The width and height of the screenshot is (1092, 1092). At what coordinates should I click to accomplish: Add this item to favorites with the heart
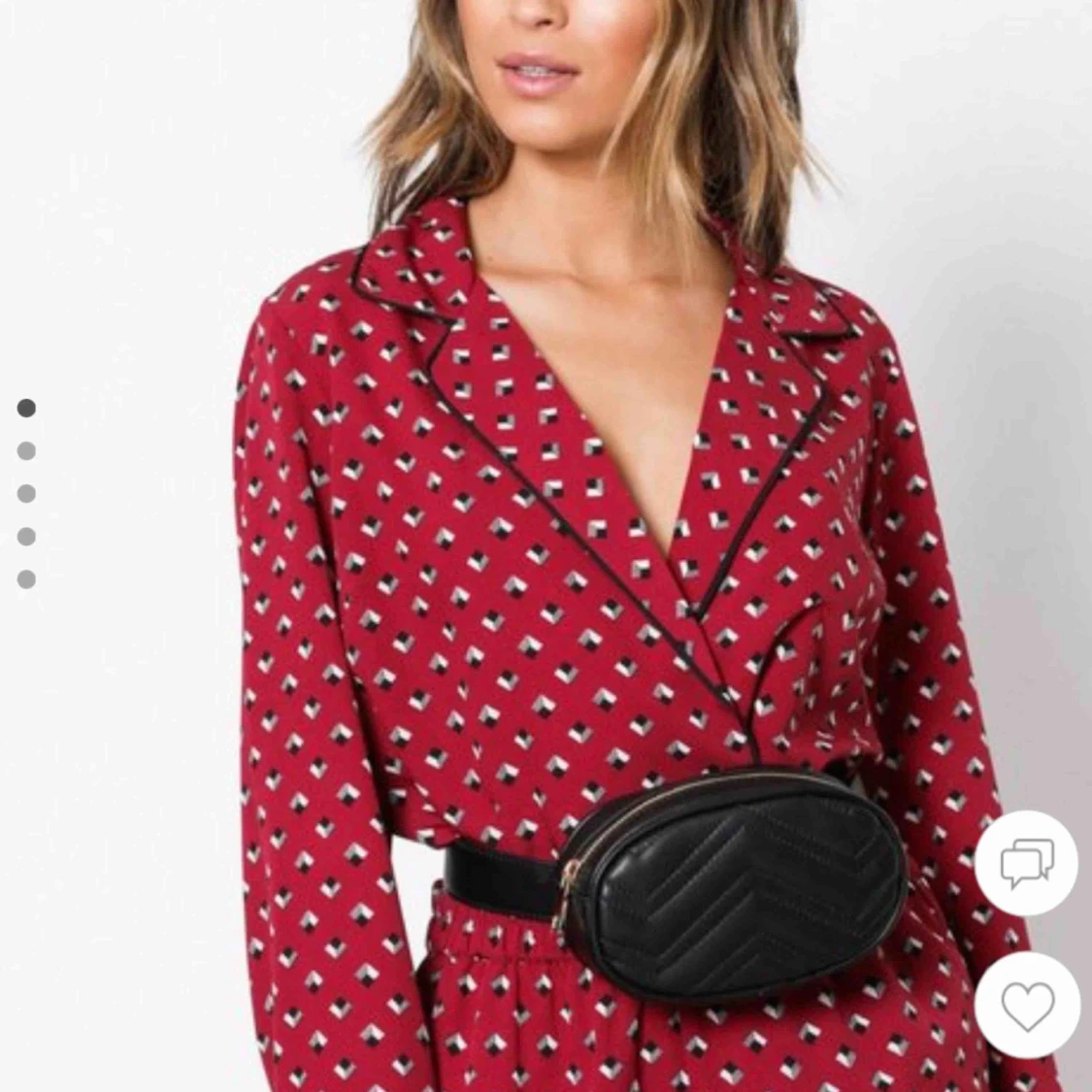(1027, 1005)
